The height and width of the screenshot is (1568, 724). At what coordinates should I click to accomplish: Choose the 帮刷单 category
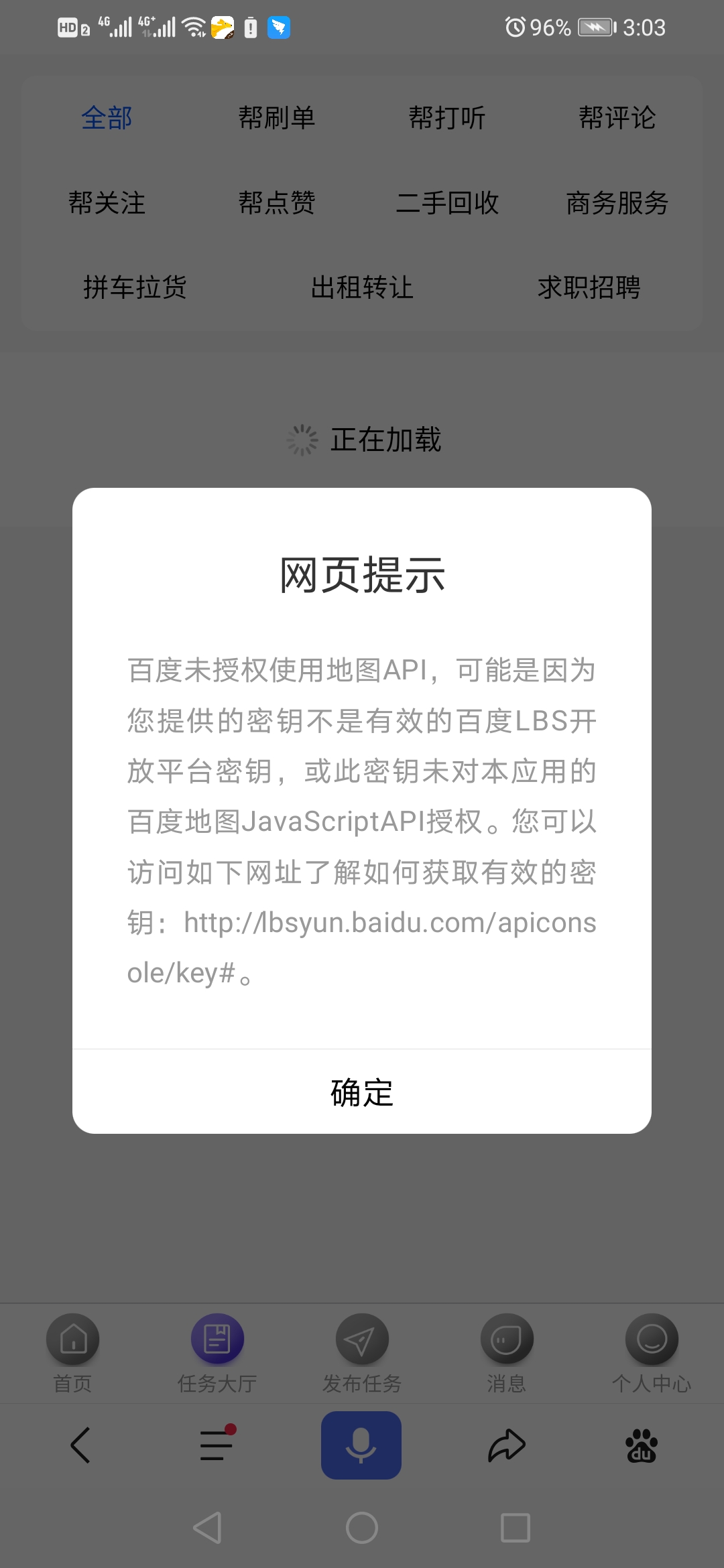tap(277, 118)
